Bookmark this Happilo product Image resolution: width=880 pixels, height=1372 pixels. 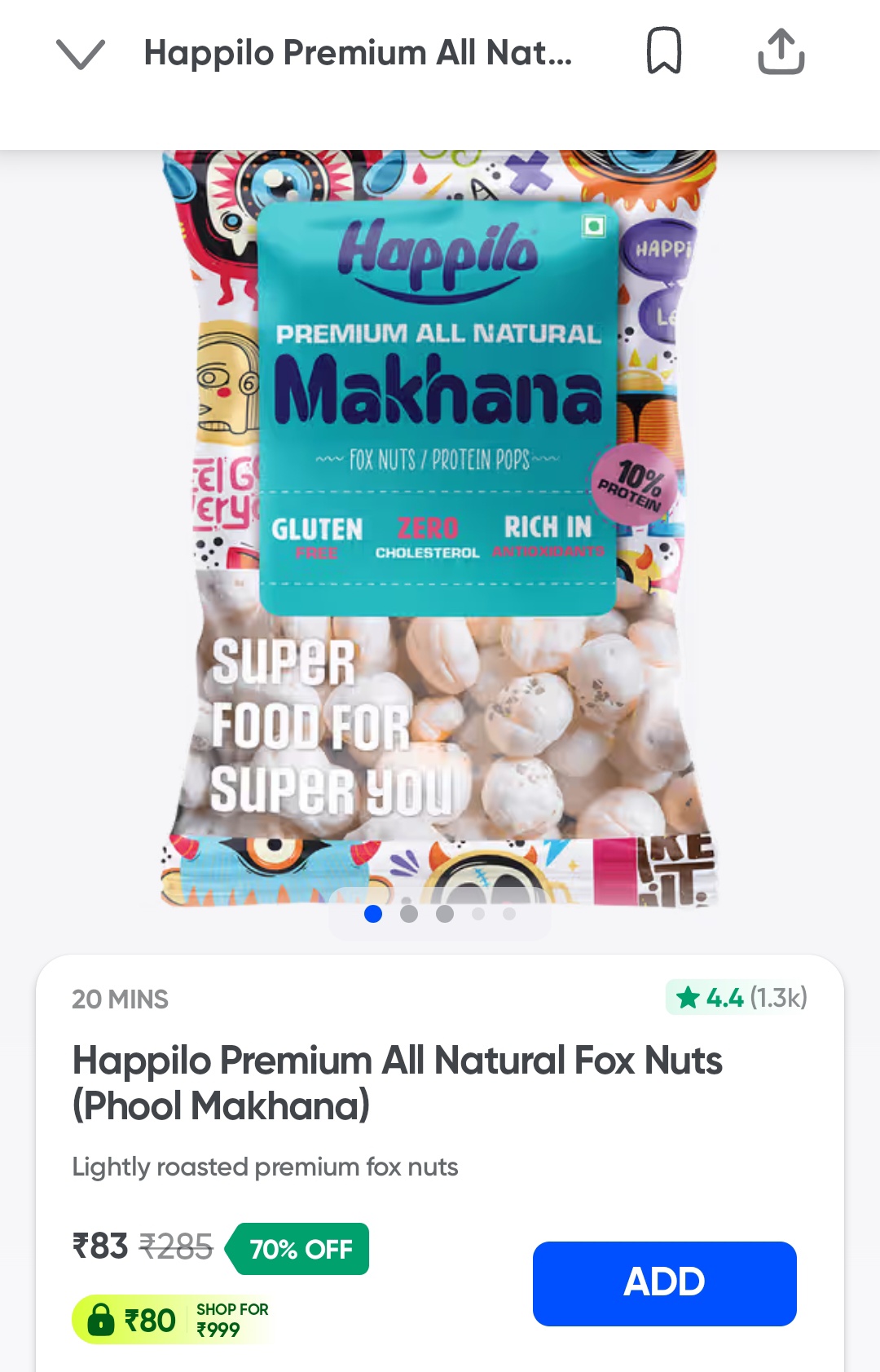pos(663,51)
